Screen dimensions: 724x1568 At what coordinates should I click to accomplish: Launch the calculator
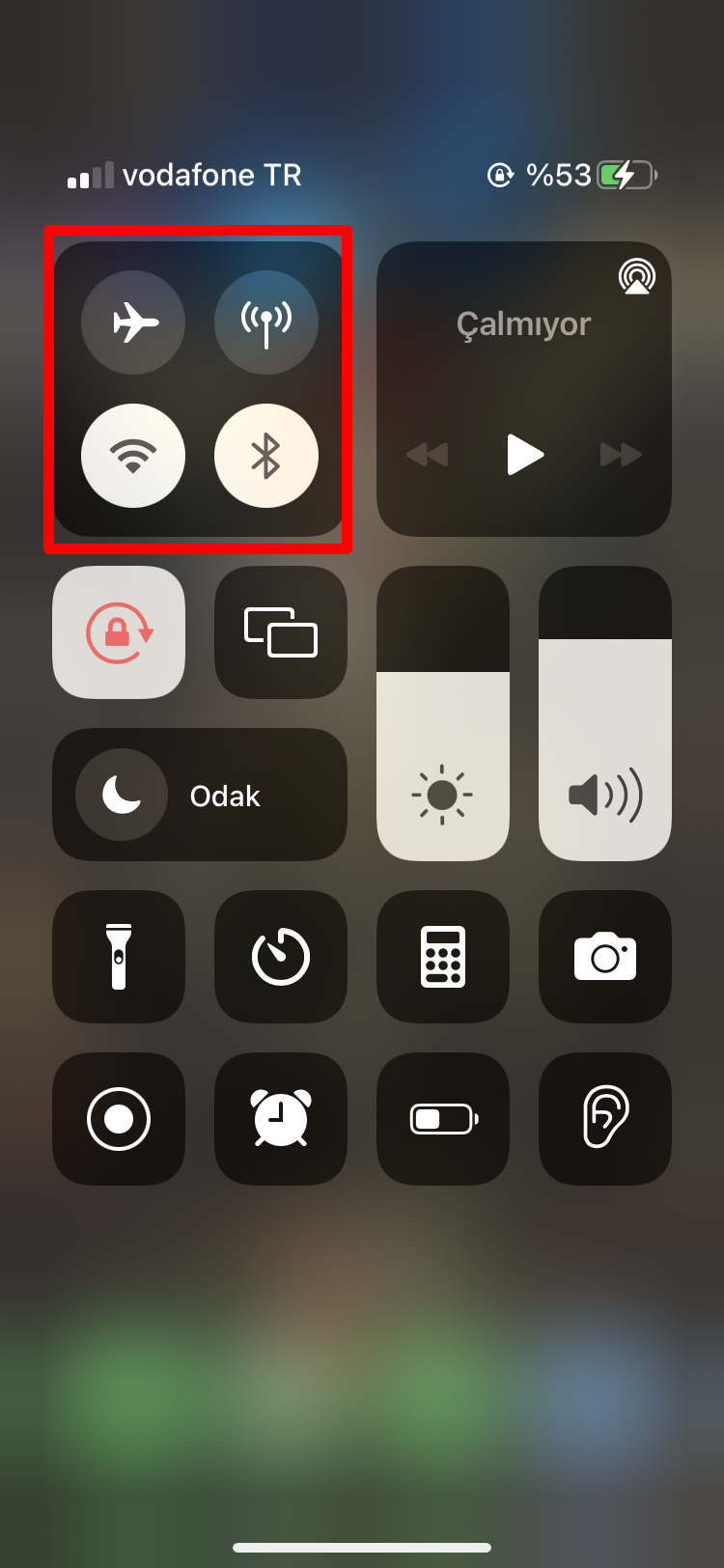[x=443, y=957]
